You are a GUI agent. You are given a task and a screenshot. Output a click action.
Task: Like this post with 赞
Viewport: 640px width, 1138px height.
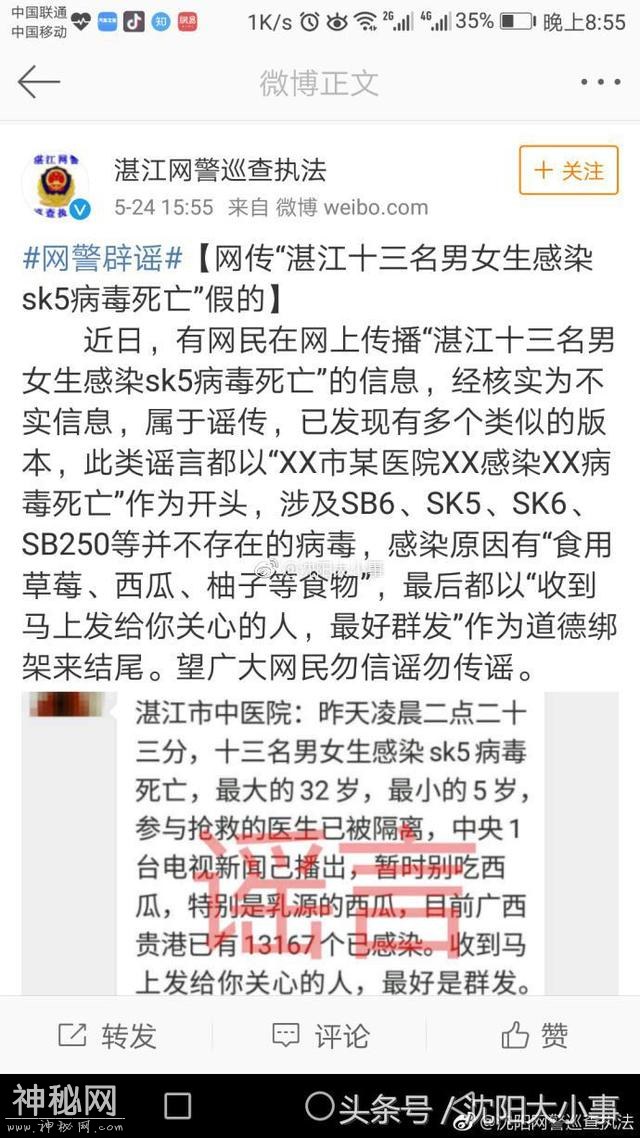(535, 1035)
